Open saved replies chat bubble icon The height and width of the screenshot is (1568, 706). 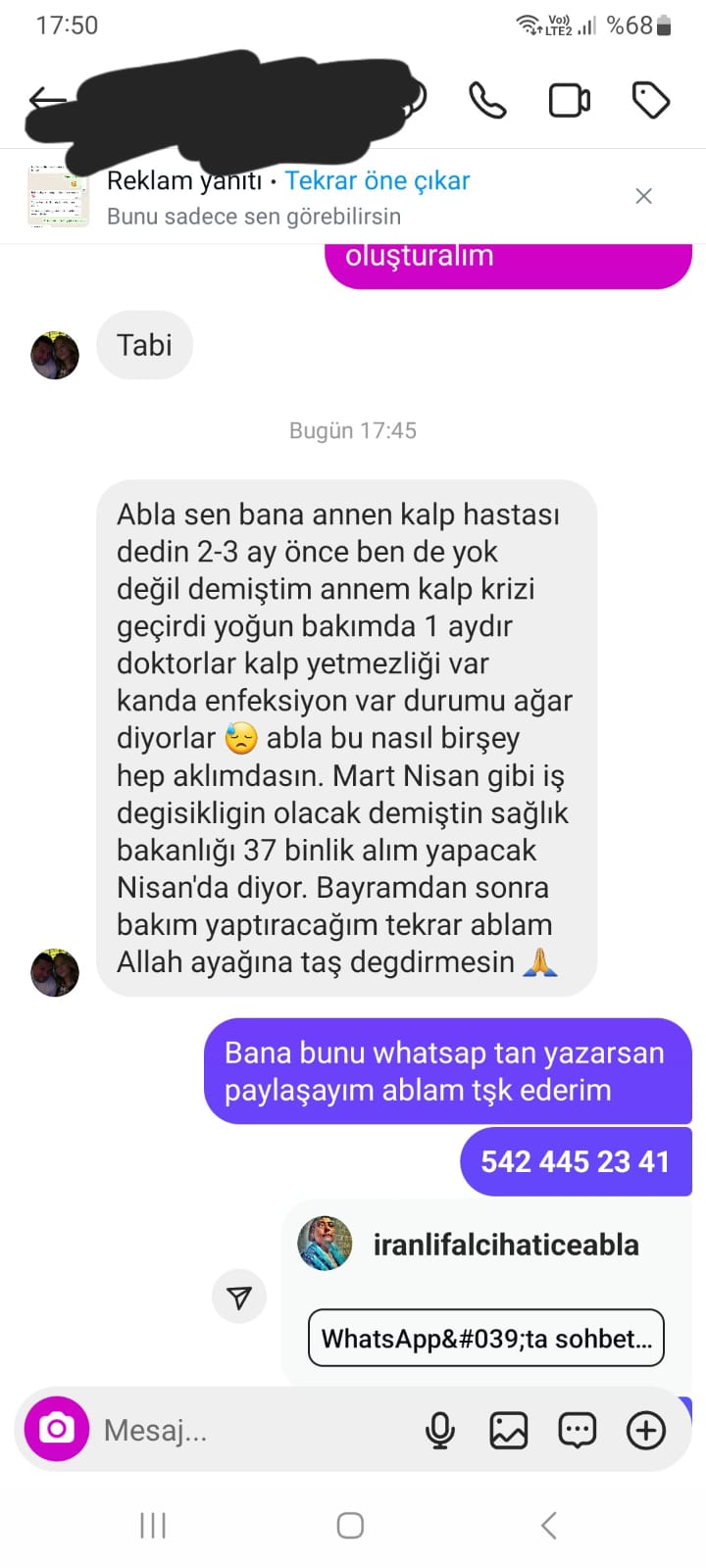[577, 1430]
